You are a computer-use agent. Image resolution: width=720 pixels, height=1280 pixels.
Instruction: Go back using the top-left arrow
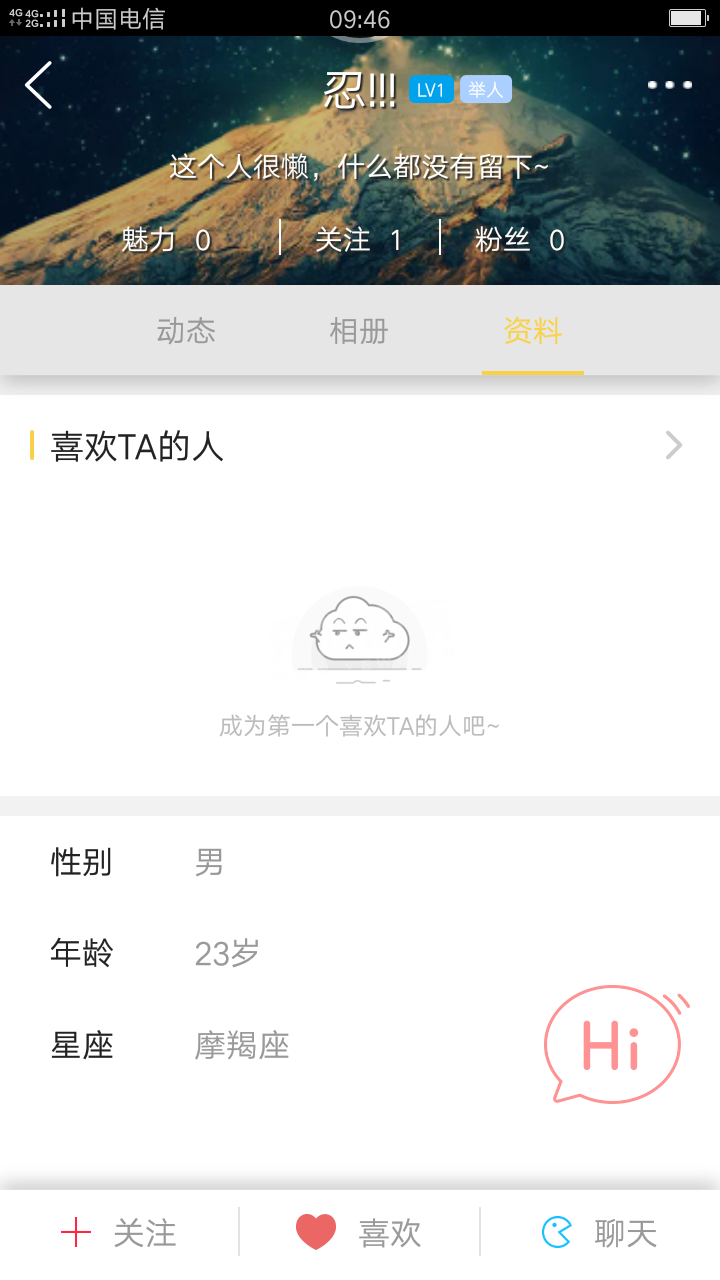(x=39, y=85)
